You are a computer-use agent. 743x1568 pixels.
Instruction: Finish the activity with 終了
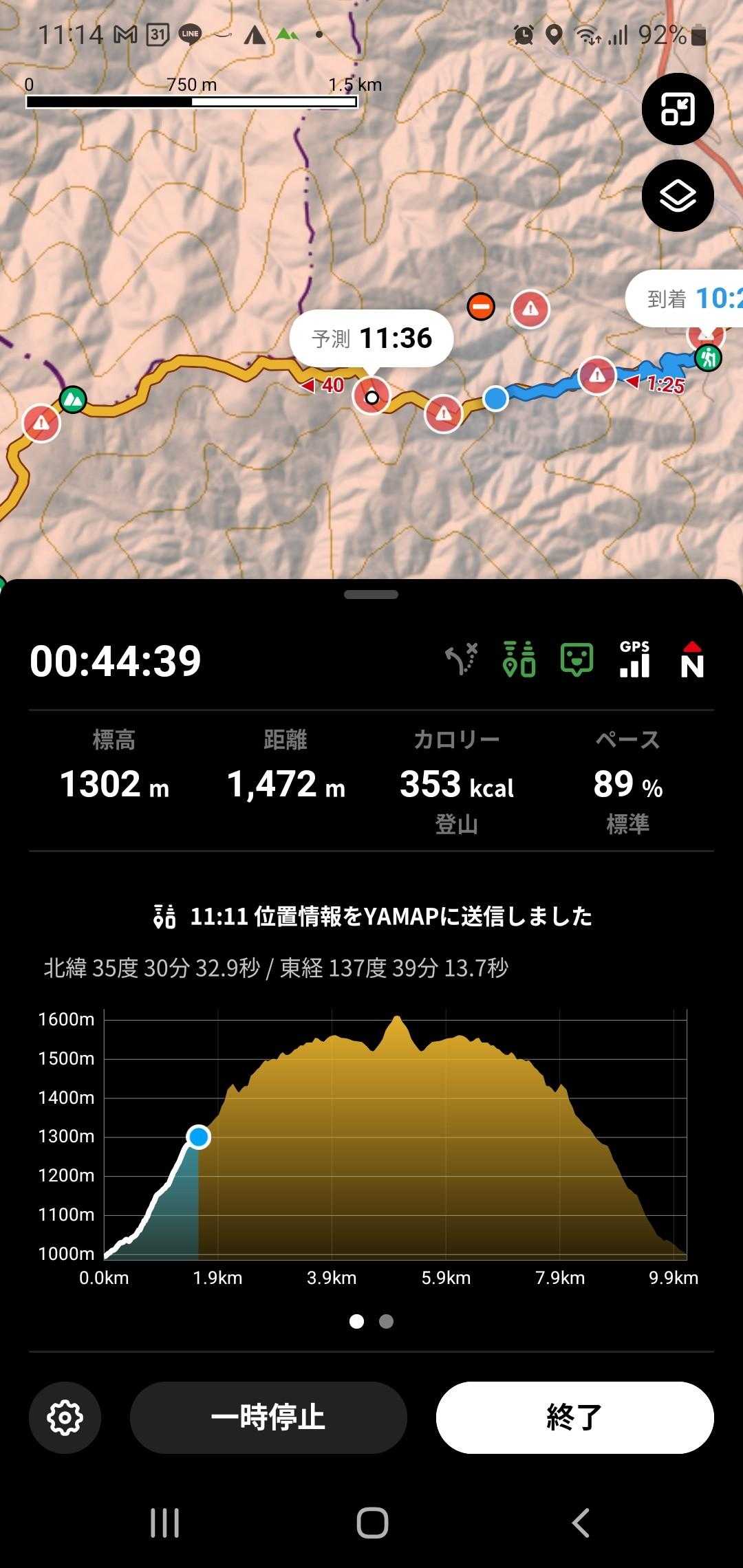[574, 1417]
